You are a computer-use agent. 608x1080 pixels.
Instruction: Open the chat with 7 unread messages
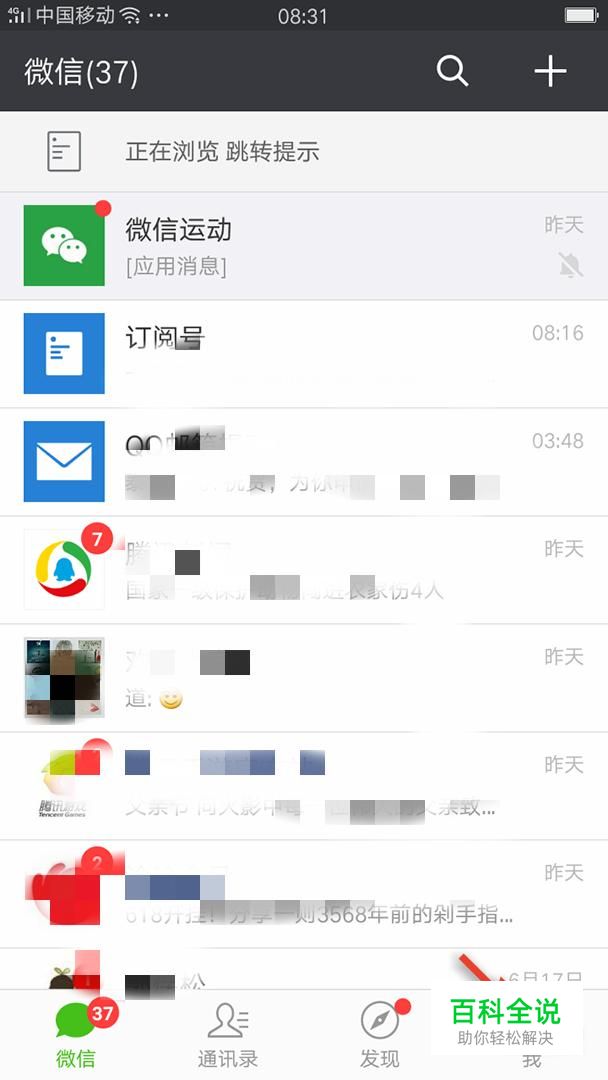coord(304,570)
